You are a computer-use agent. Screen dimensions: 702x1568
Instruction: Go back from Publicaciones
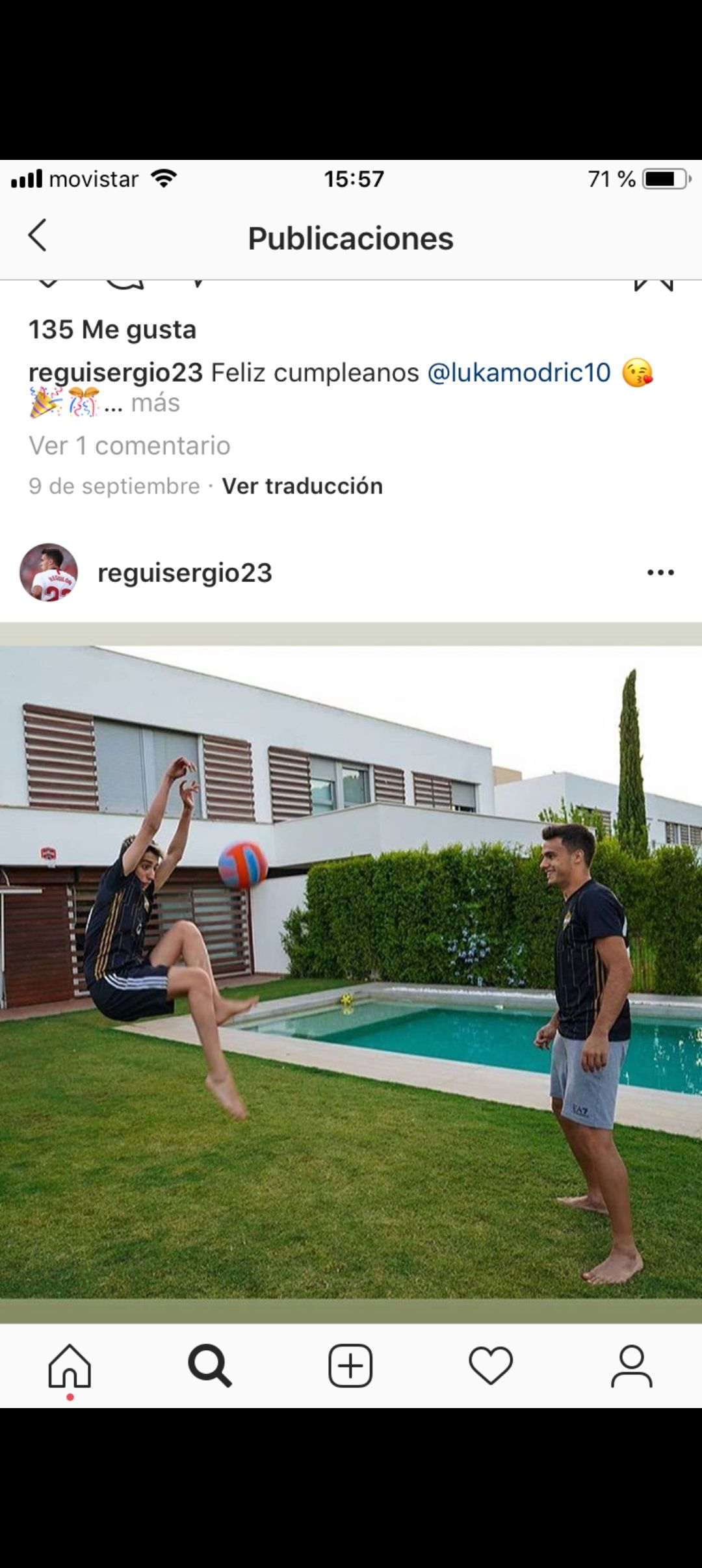pos(38,235)
